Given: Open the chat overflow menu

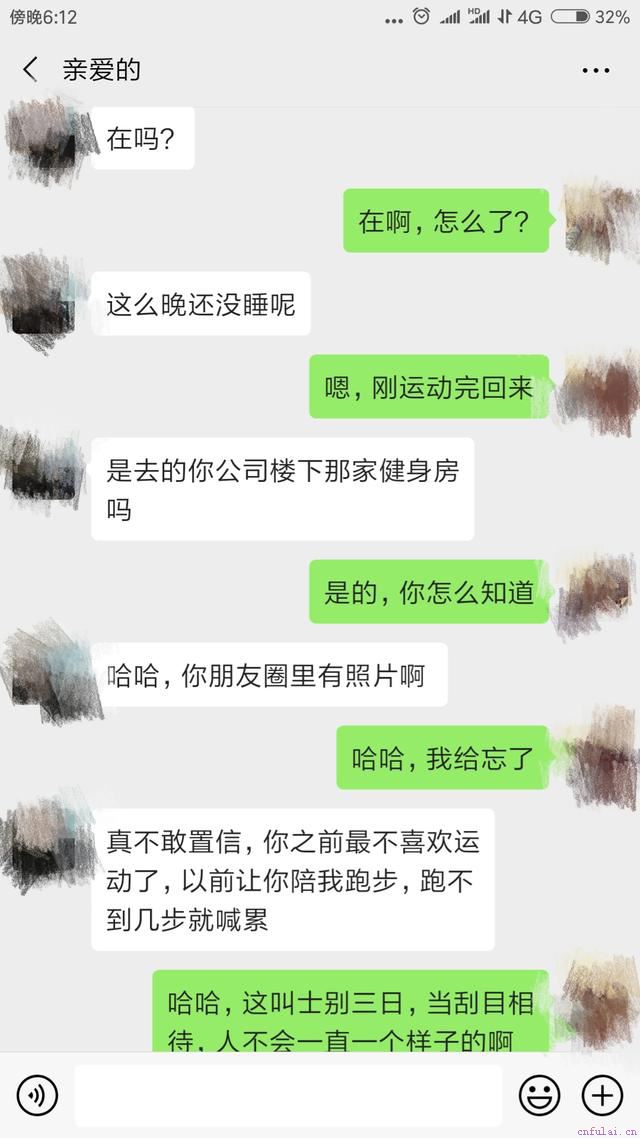Looking at the screenshot, I should pyautogui.click(x=596, y=70).
